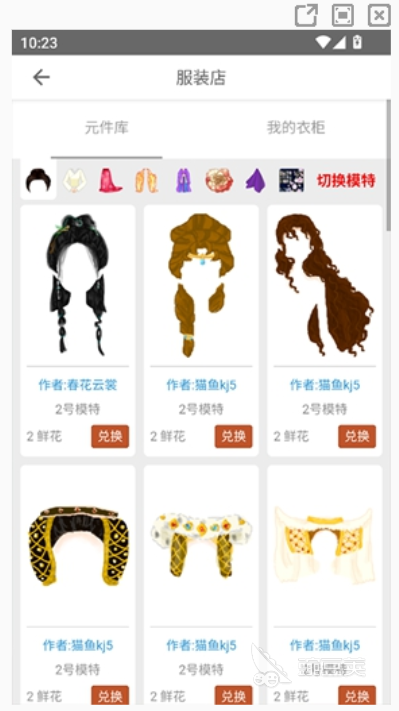Choose the purple robe category icon
Screen dimensions: 399x711
(183, 180)
